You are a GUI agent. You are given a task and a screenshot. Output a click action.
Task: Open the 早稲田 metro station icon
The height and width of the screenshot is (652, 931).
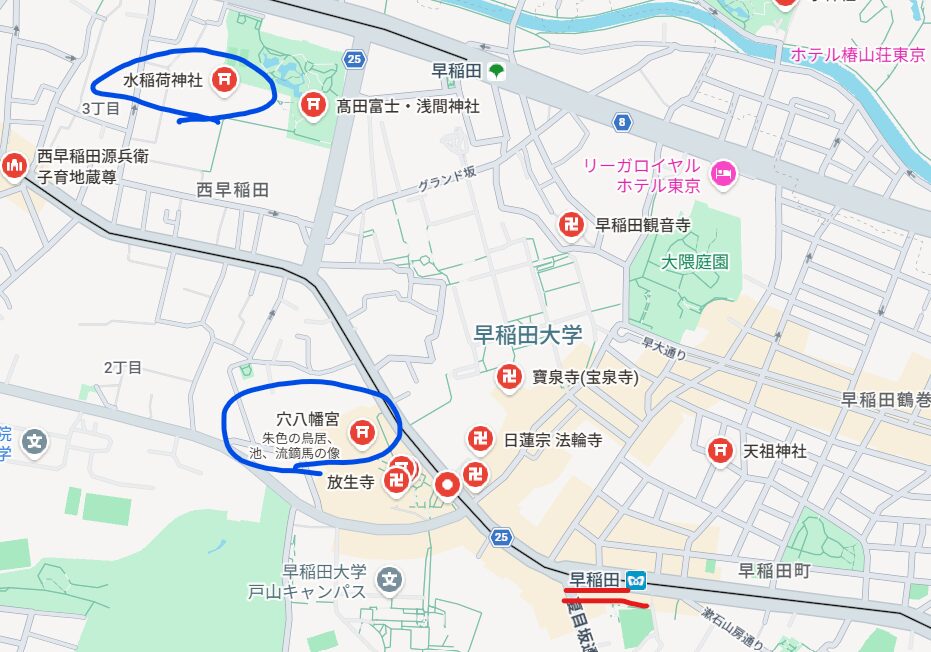pyautogui.click(x=637, y=579)
